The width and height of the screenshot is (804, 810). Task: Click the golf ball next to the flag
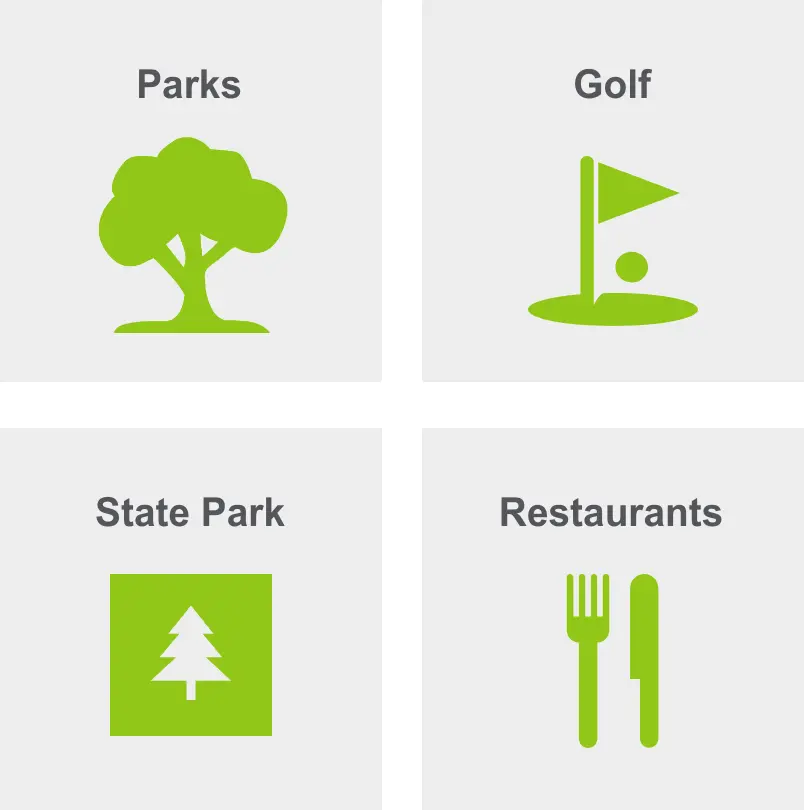[631, 265]
